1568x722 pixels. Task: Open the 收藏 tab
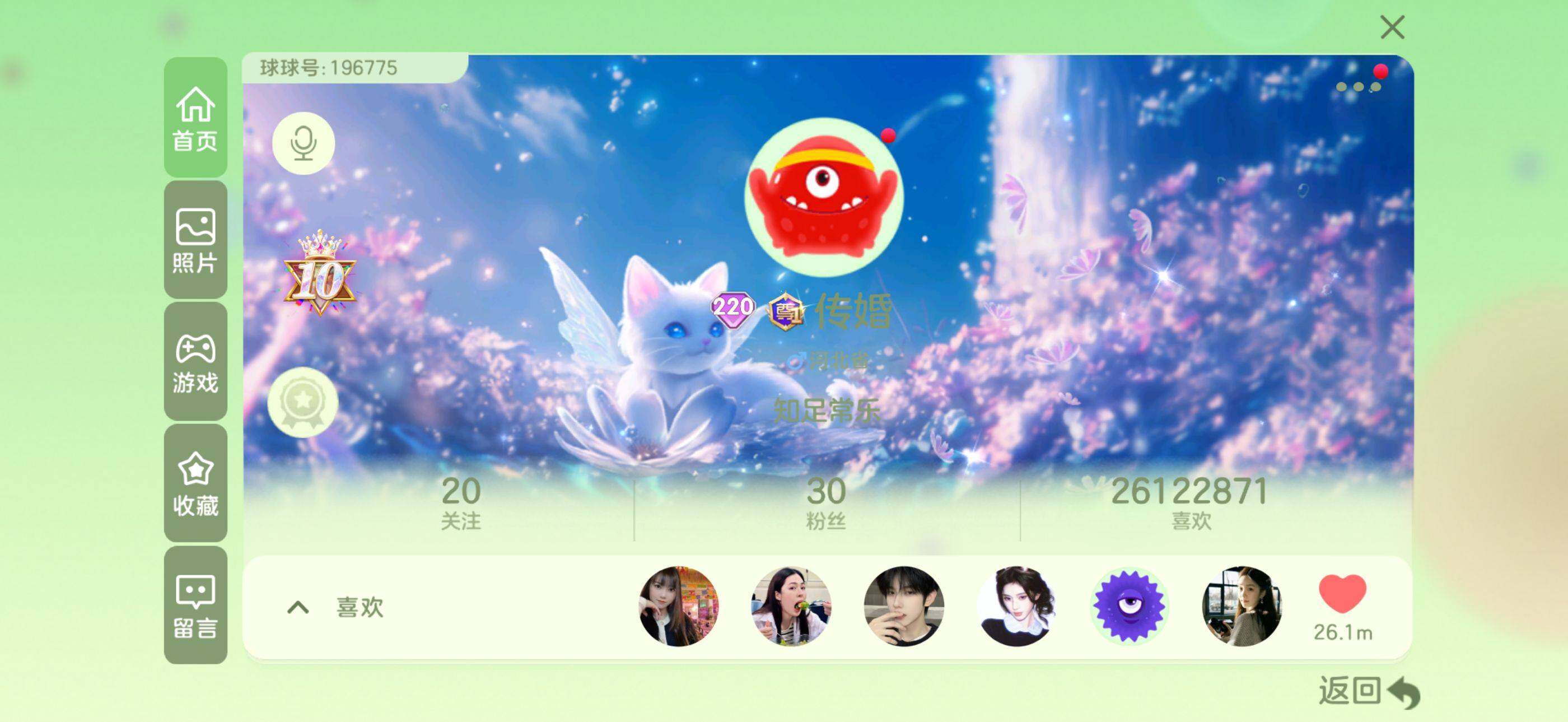pyautogui.click(x=195, y=483)
